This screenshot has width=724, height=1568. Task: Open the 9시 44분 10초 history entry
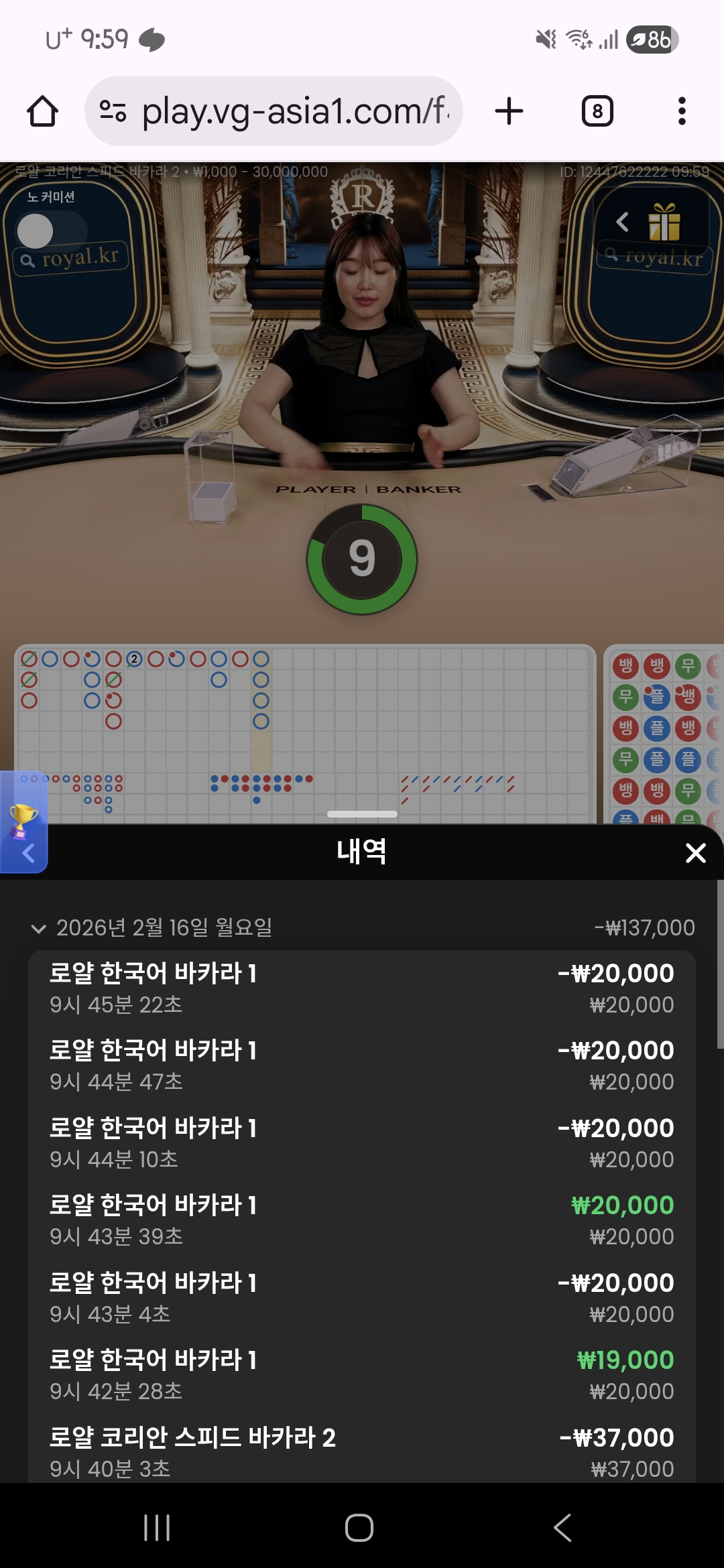[361, 1143]
